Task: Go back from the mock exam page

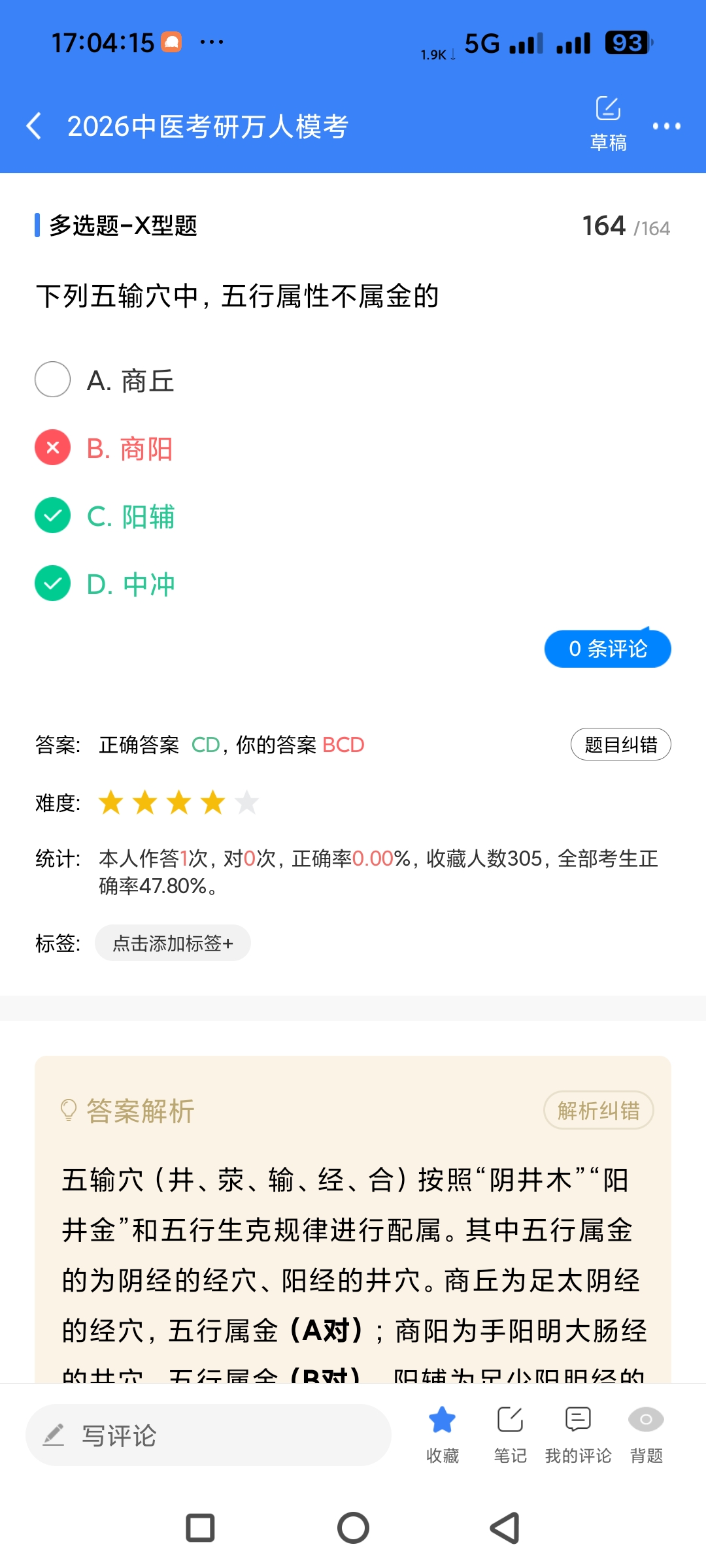Action: 34,125
